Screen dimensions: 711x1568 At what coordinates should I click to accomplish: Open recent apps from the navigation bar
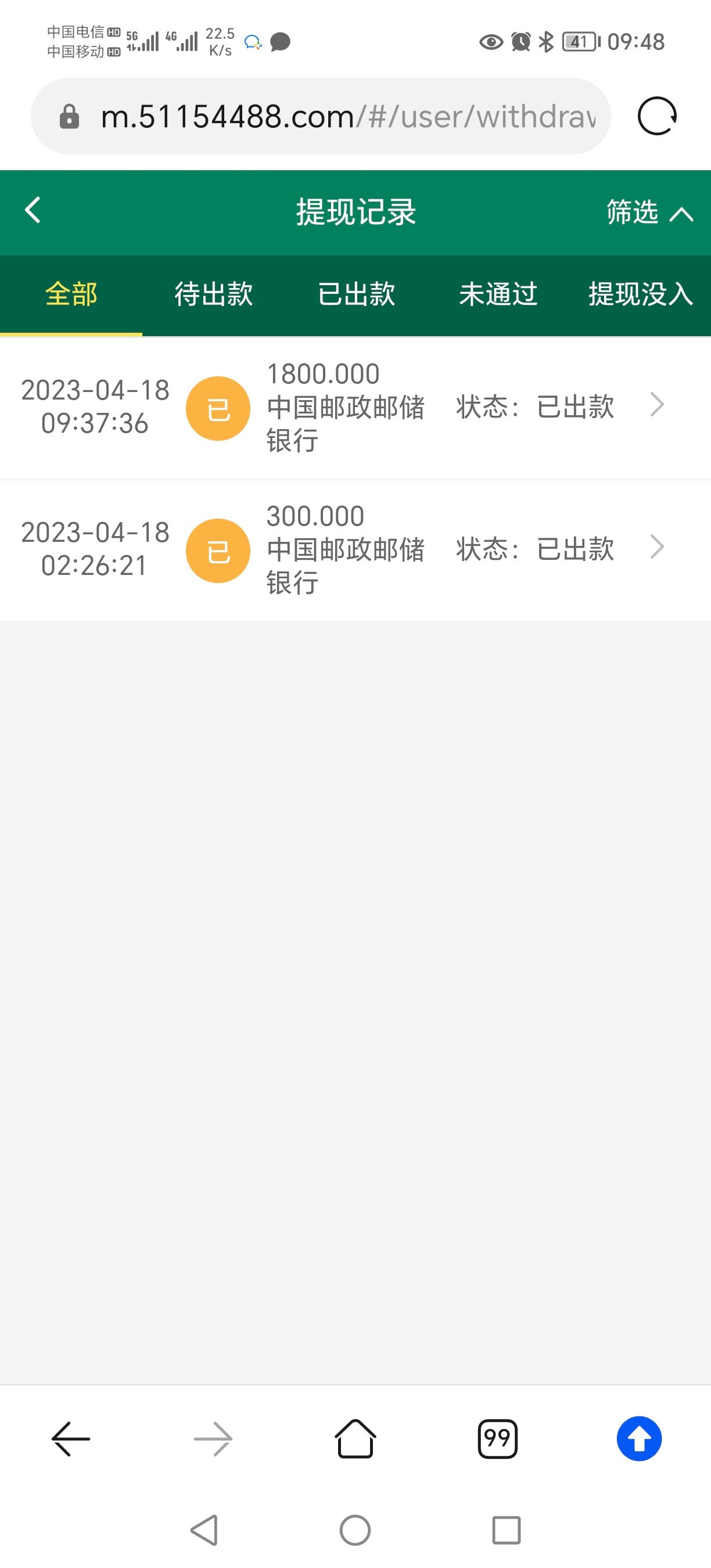click(506, 1530)
